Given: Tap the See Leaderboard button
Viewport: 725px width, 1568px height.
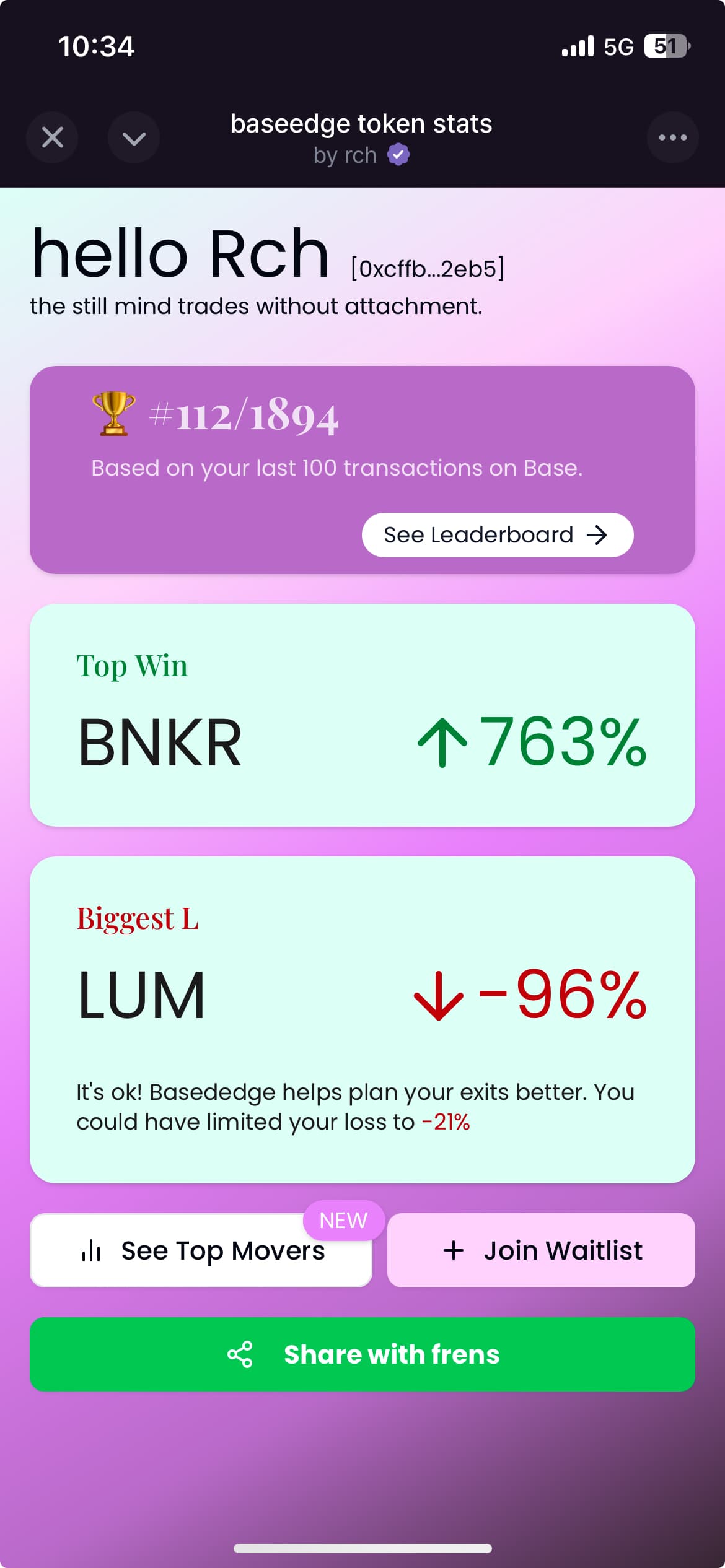Looking at the screenshot, I should [497, 535].
